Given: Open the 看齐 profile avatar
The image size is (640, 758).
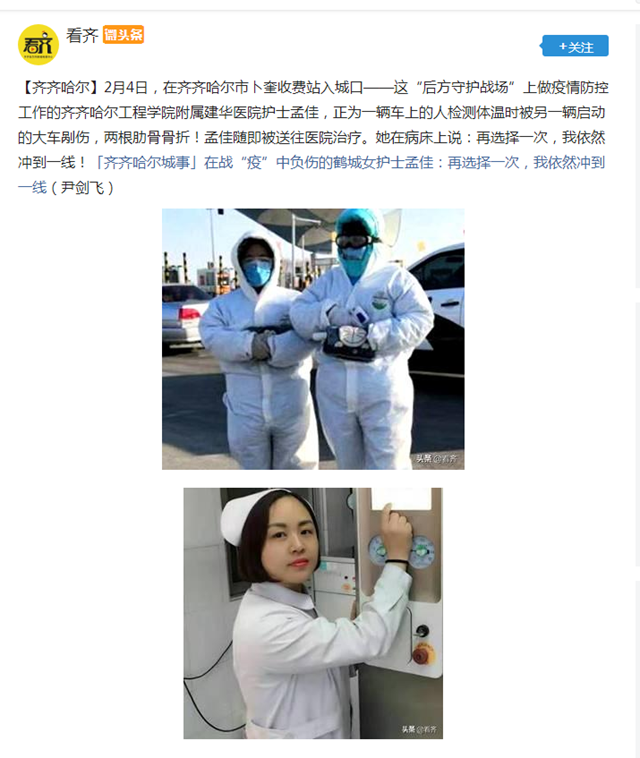Looking at the screenshot, I should point(39,44).
